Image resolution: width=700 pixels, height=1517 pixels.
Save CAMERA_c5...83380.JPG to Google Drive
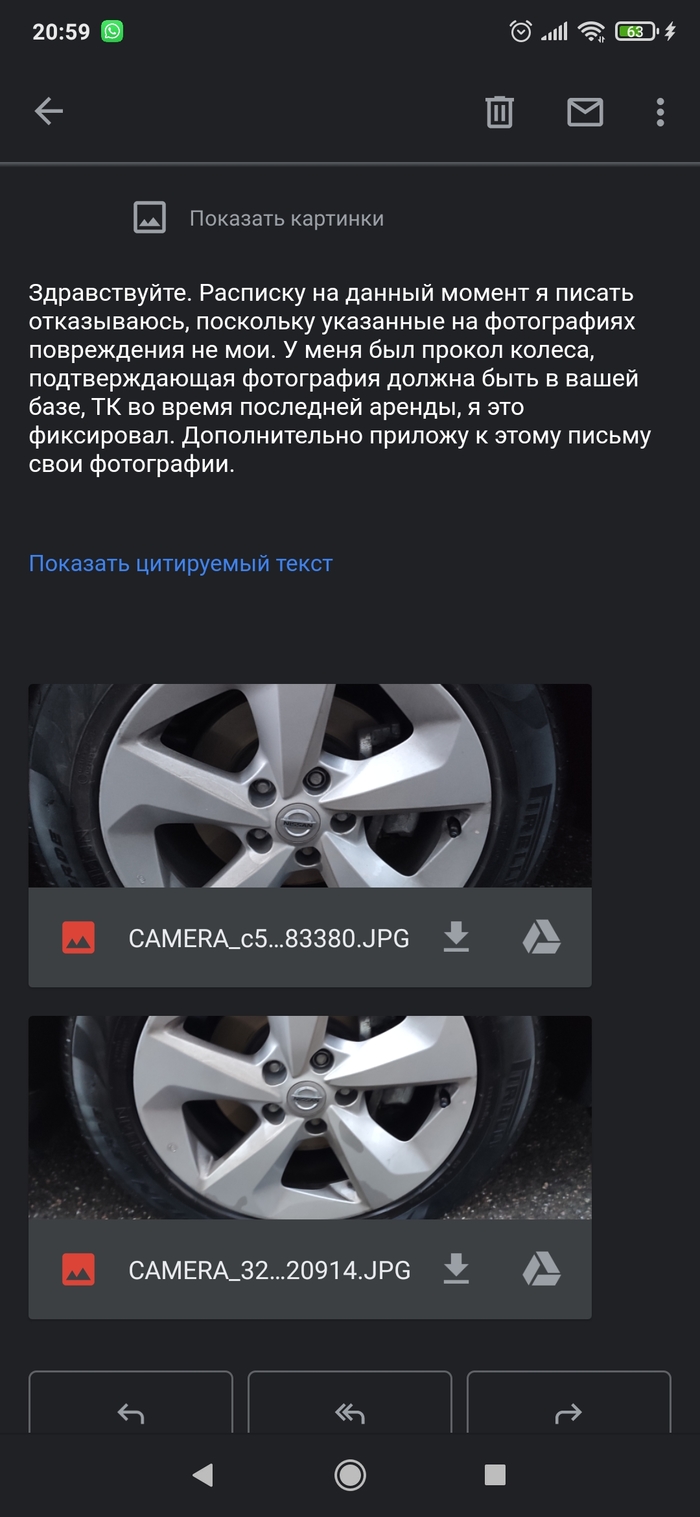click(x=541, y=938)
